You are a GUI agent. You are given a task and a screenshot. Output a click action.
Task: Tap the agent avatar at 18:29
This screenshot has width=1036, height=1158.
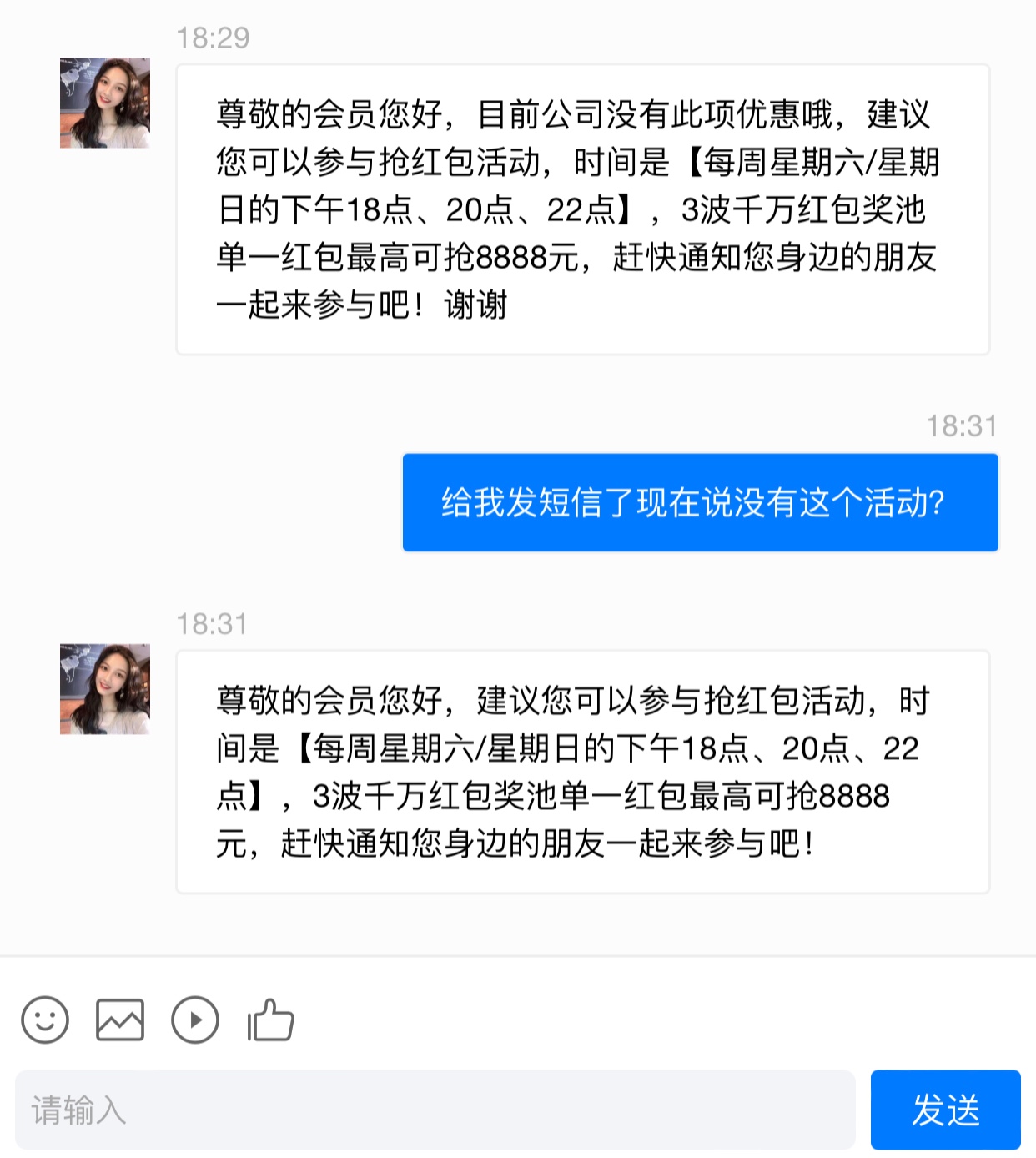(105, 103)
